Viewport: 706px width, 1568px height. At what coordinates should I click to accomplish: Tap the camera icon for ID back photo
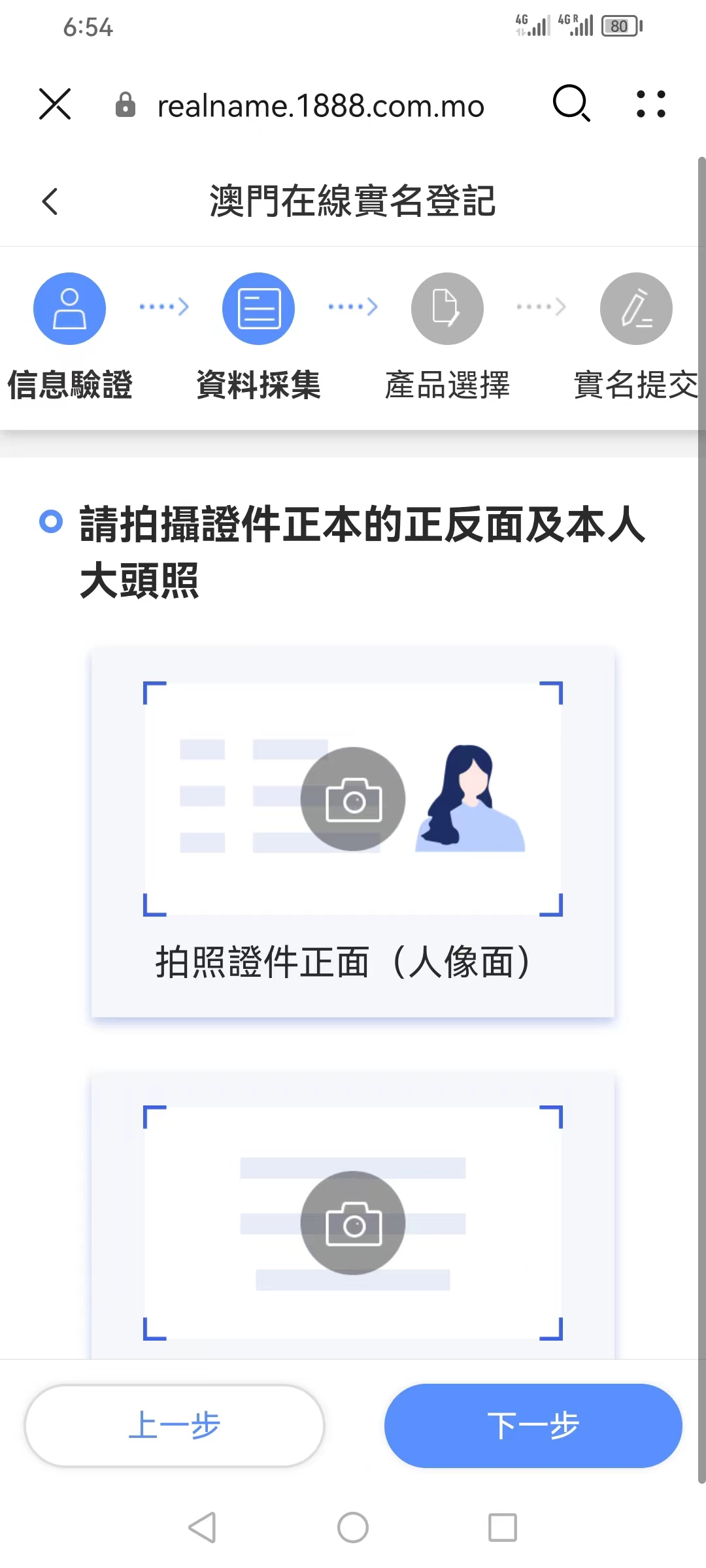352,1223
